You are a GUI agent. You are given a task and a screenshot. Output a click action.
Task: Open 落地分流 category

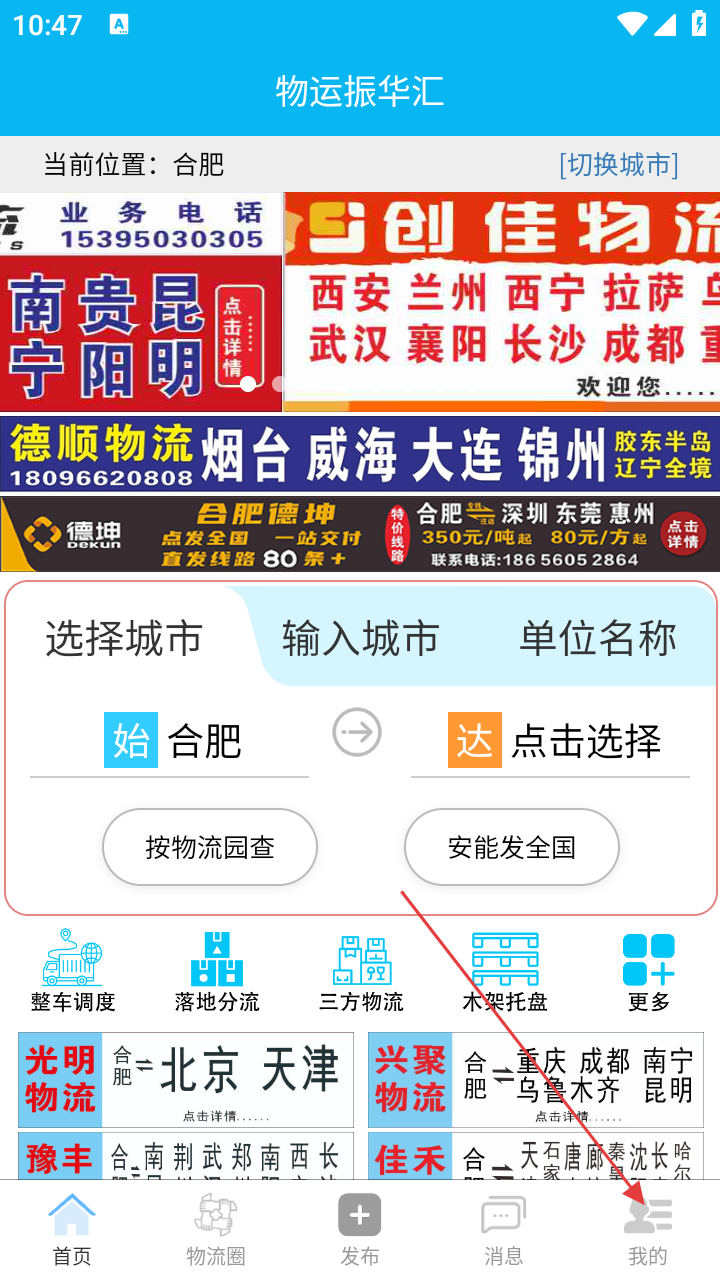[x=217, y=970]
